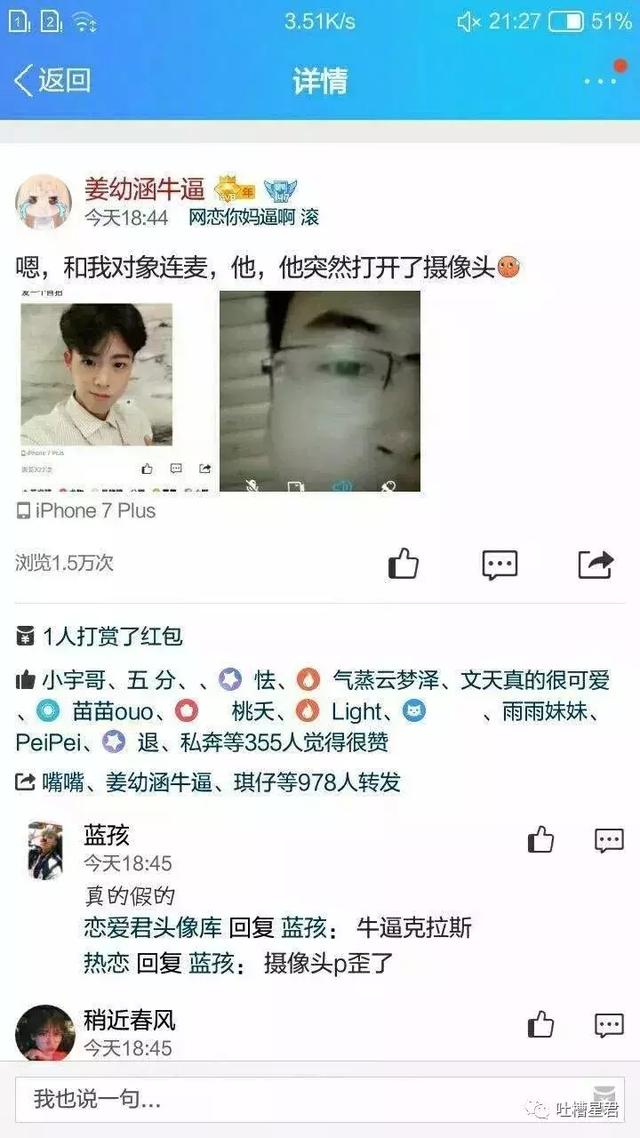The image size is (640, 1138).
Task: Open 蓝孩's profile avatar
Action: click(45, 850)
